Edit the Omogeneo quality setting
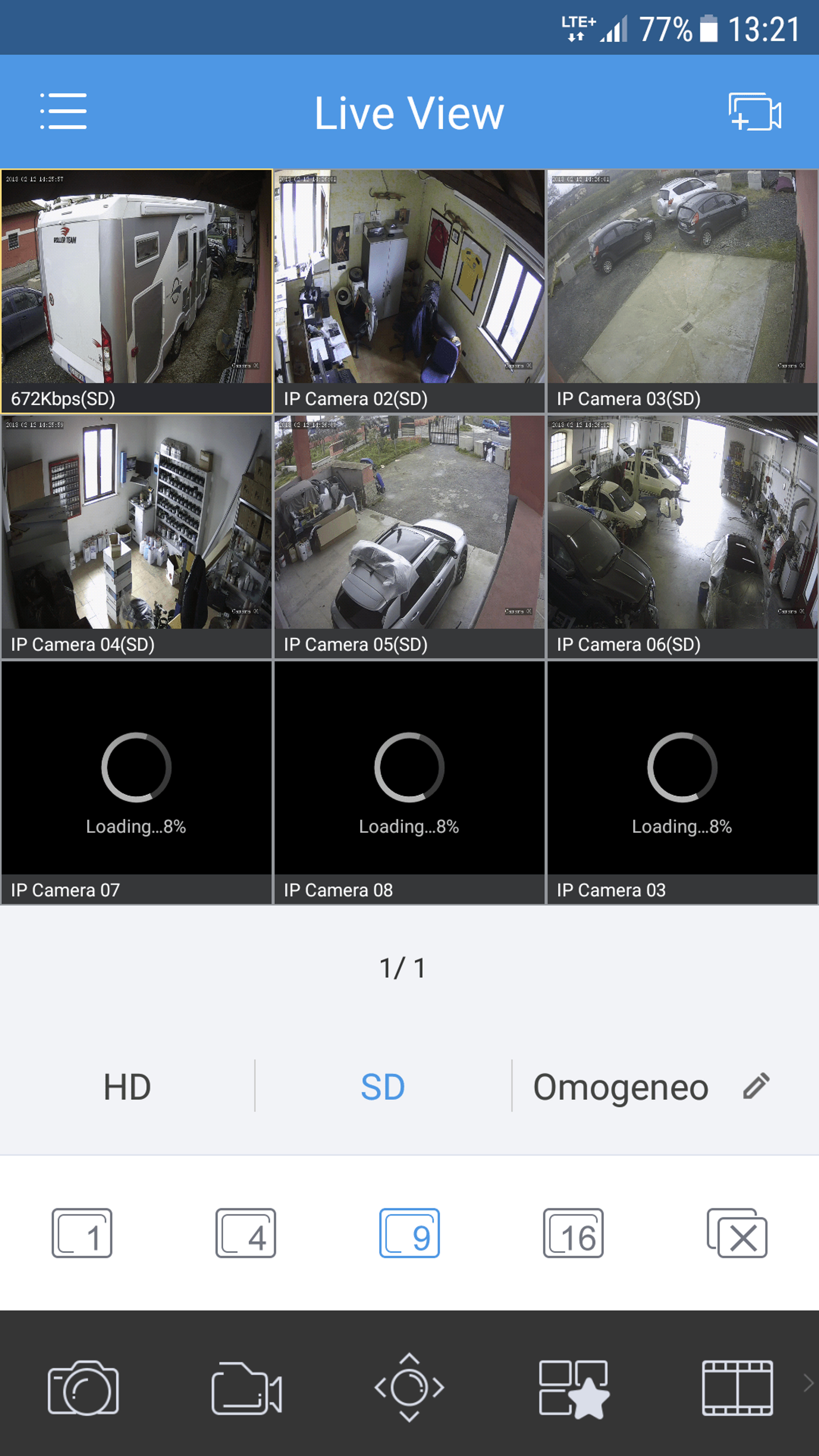Image resolution: width=819 pixels, height=1456 pixels. [756, 1086]
